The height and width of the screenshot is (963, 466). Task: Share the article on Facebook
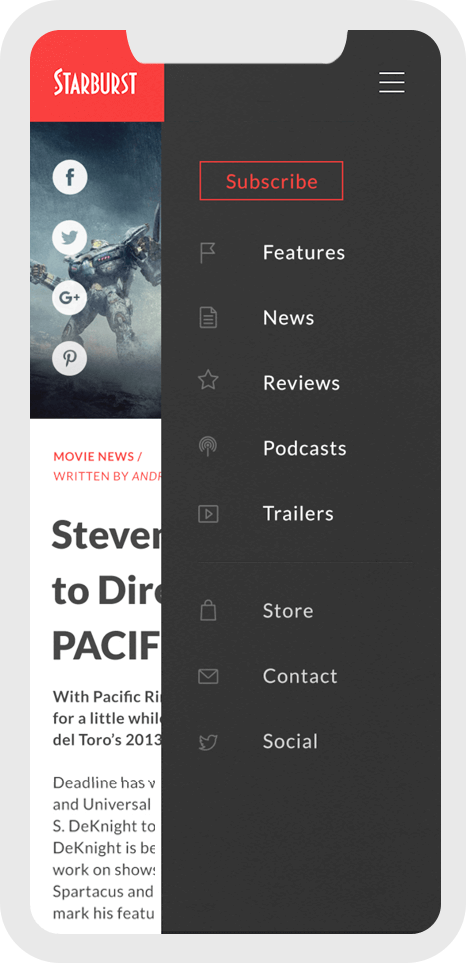[x=69, y=177]
